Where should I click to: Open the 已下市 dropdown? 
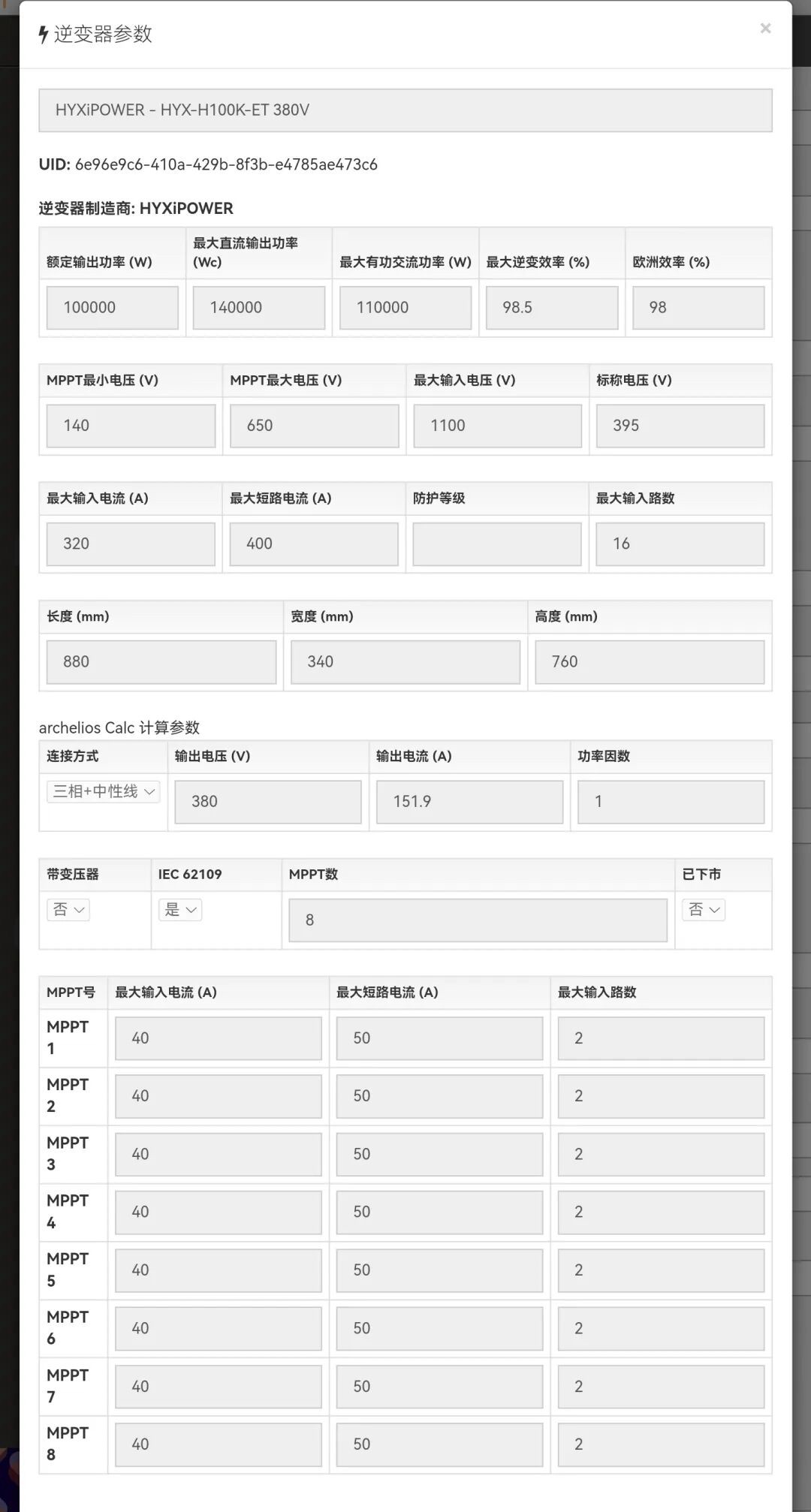tap(704, 910)
